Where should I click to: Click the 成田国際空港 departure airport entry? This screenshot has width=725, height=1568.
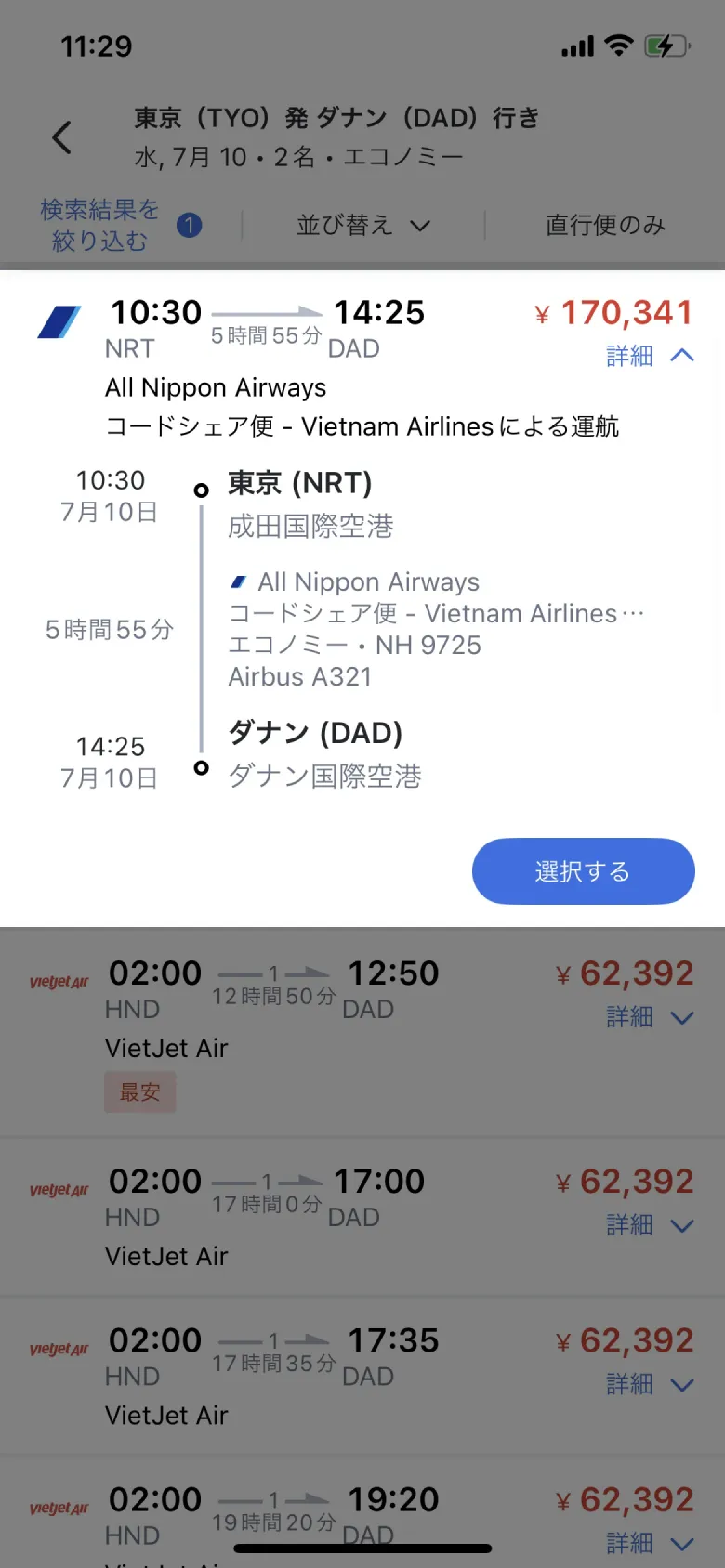pyautogui.click(x=311, y=526)
